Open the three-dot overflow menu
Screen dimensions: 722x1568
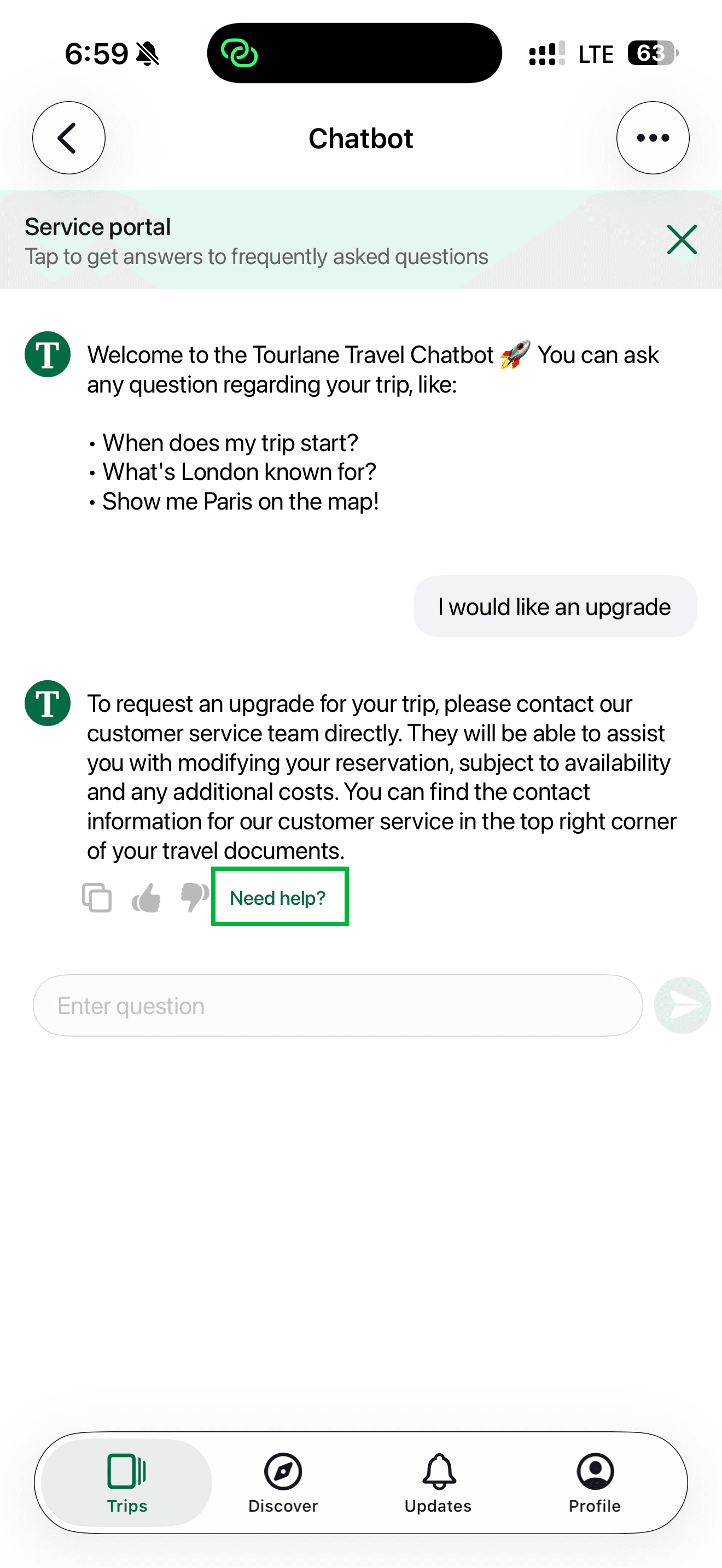(653, 138)
